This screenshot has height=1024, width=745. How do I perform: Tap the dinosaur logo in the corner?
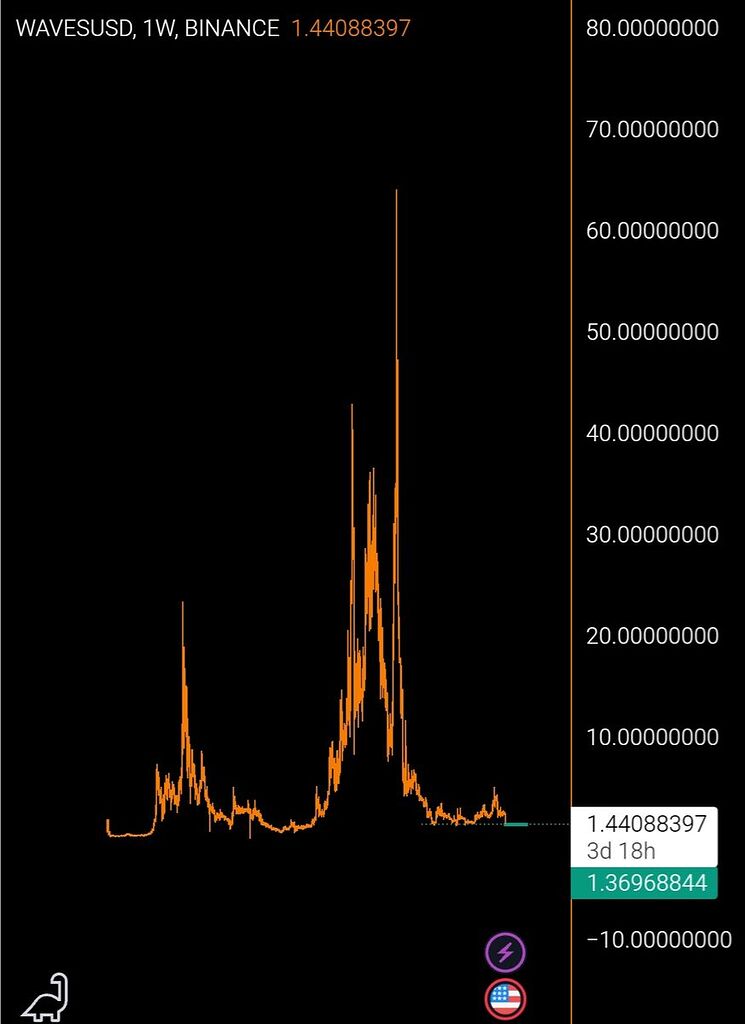45,997
